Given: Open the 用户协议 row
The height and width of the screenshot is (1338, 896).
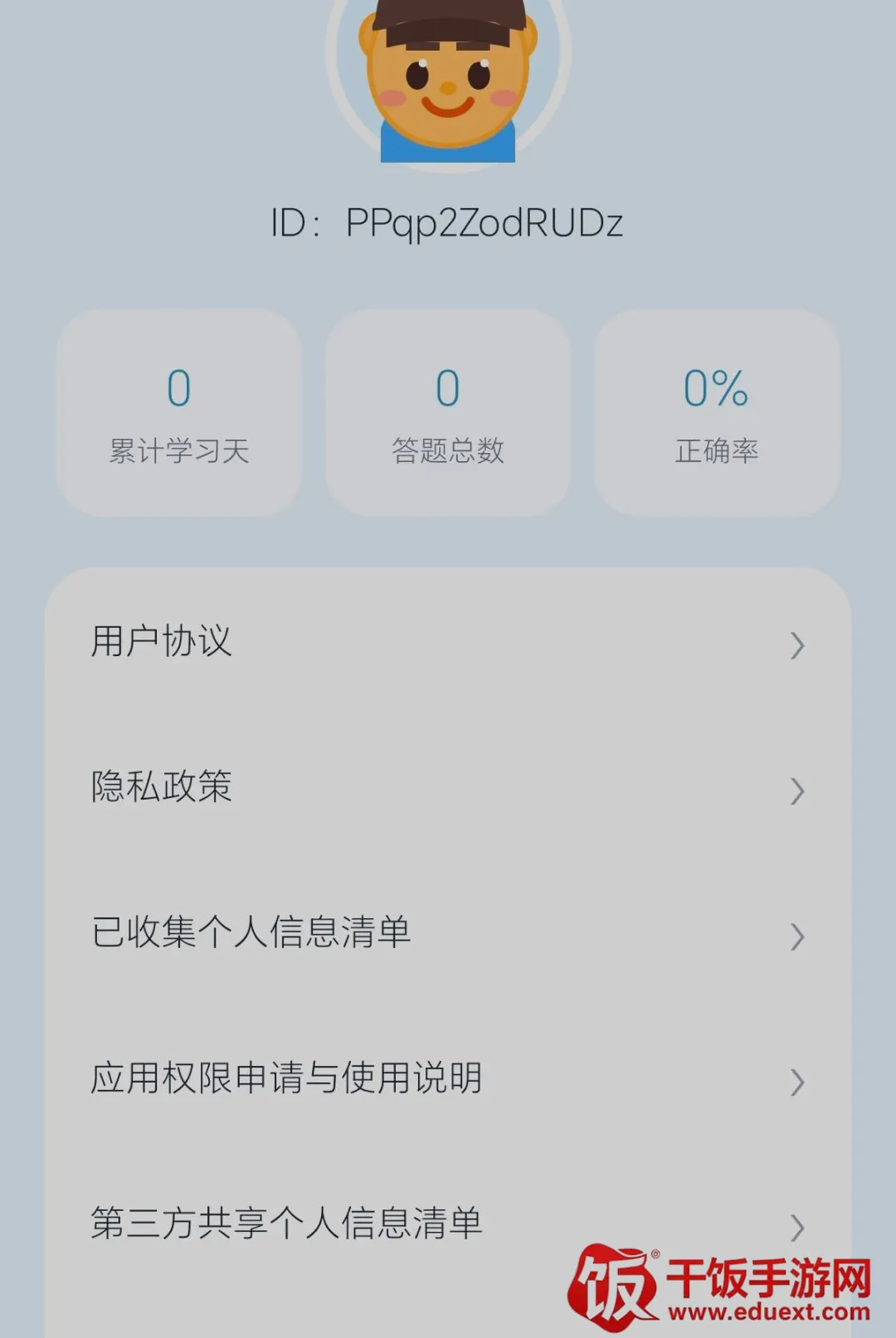Looking at the screenshot, I should 448,643.
